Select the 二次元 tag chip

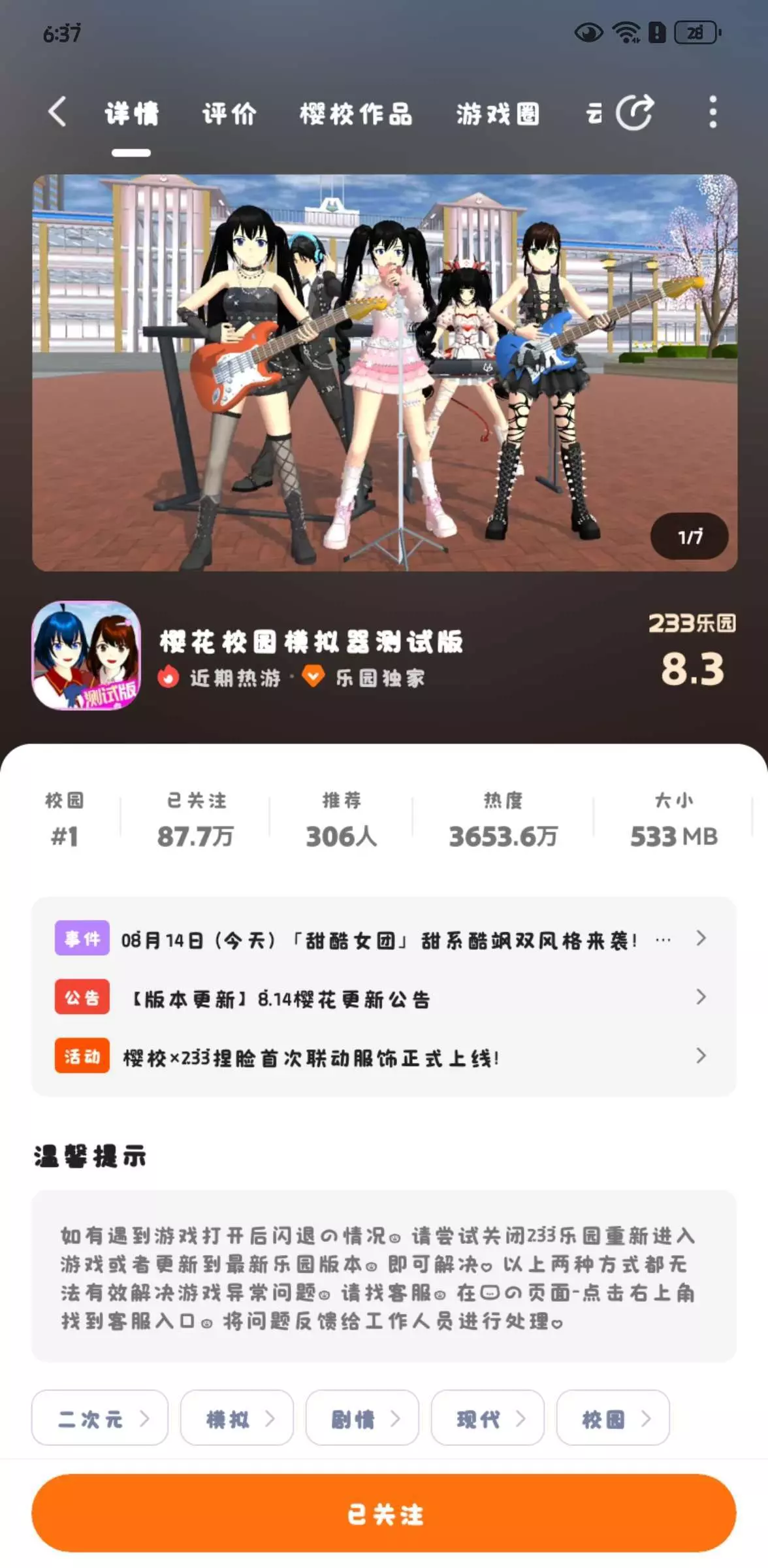click(100, 1418)
